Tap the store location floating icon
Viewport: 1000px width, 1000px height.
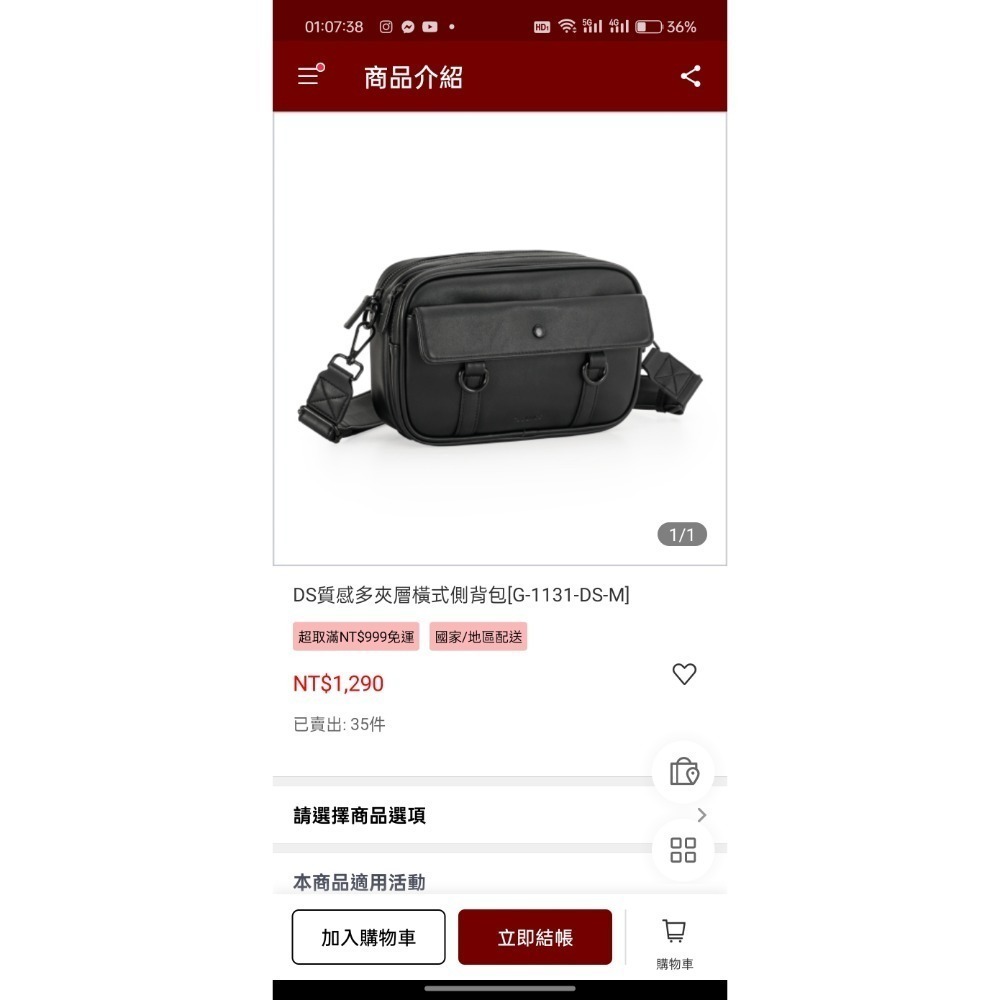684,772
